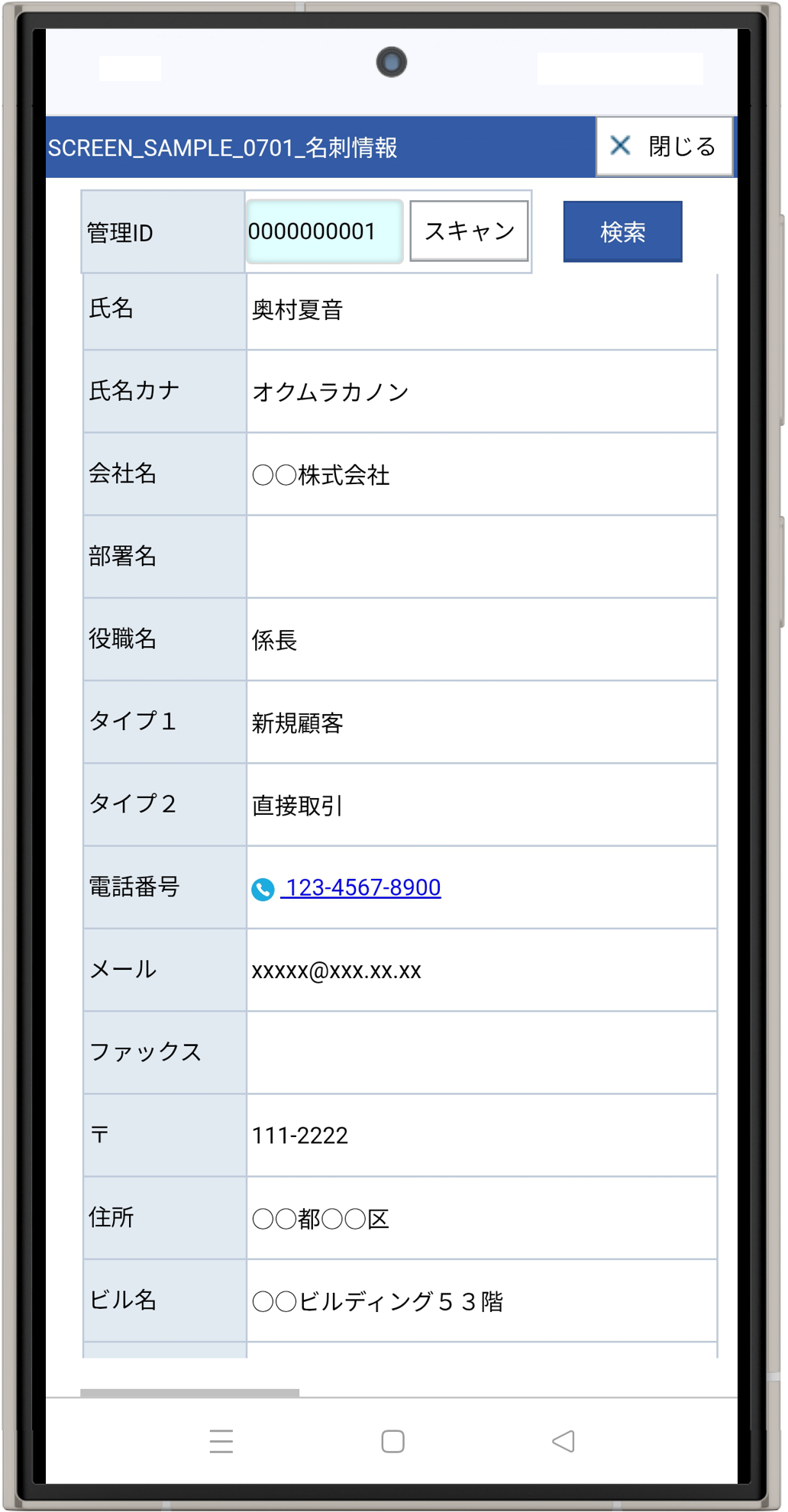Viewport: 788px width, 1512px height.
Task: Go to the home screen
Action: (392, 1441)
